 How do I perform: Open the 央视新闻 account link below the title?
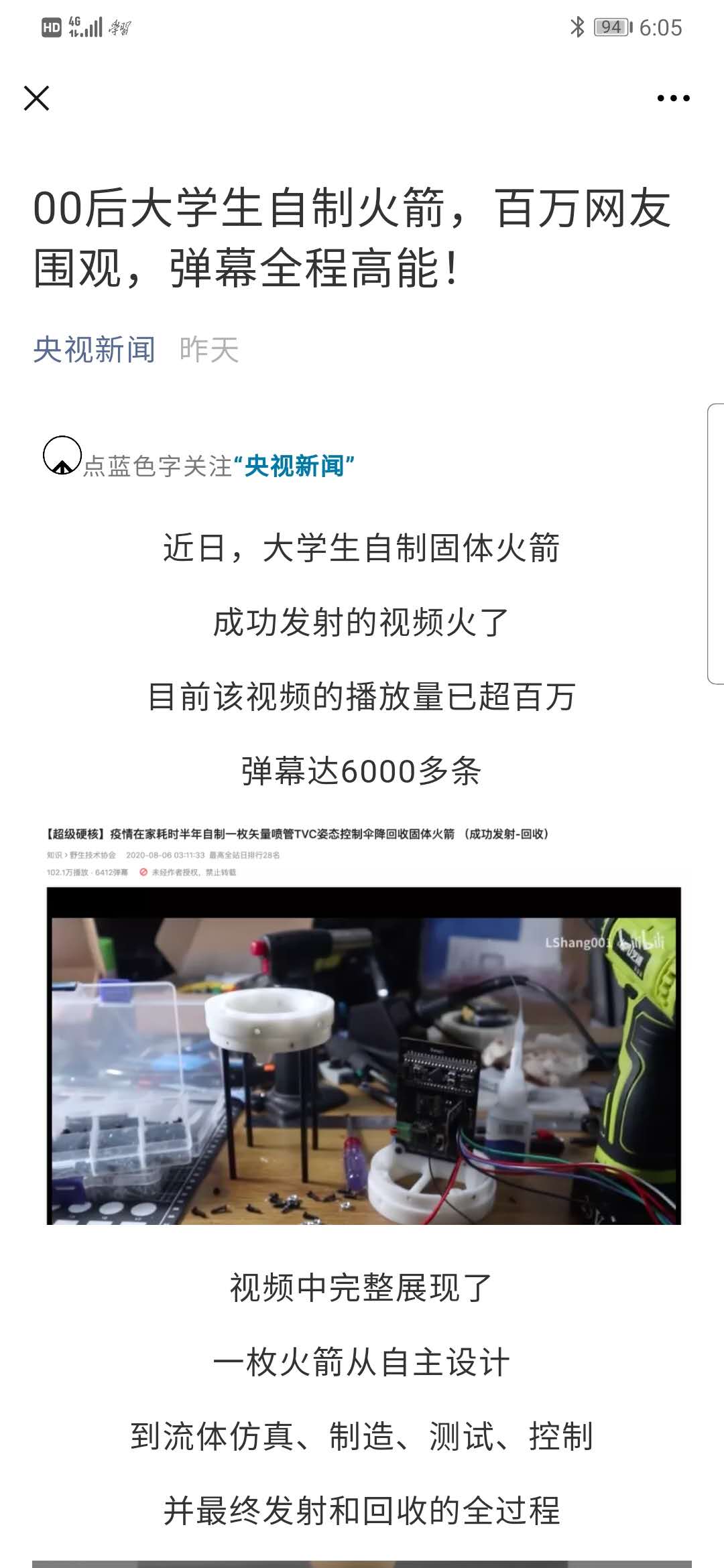[x=94, y=350]
